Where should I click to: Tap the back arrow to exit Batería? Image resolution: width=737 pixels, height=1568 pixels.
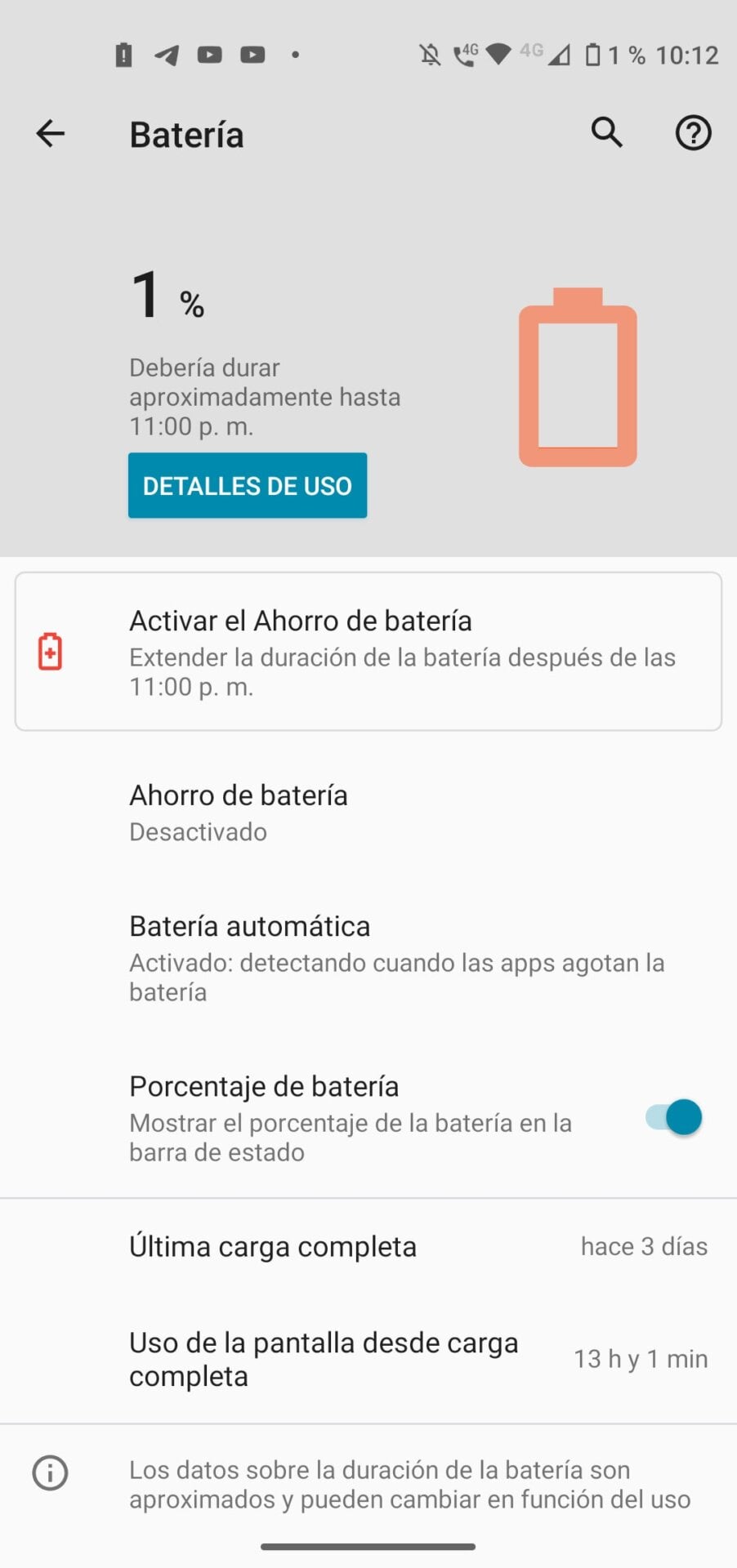pos(51,133)
